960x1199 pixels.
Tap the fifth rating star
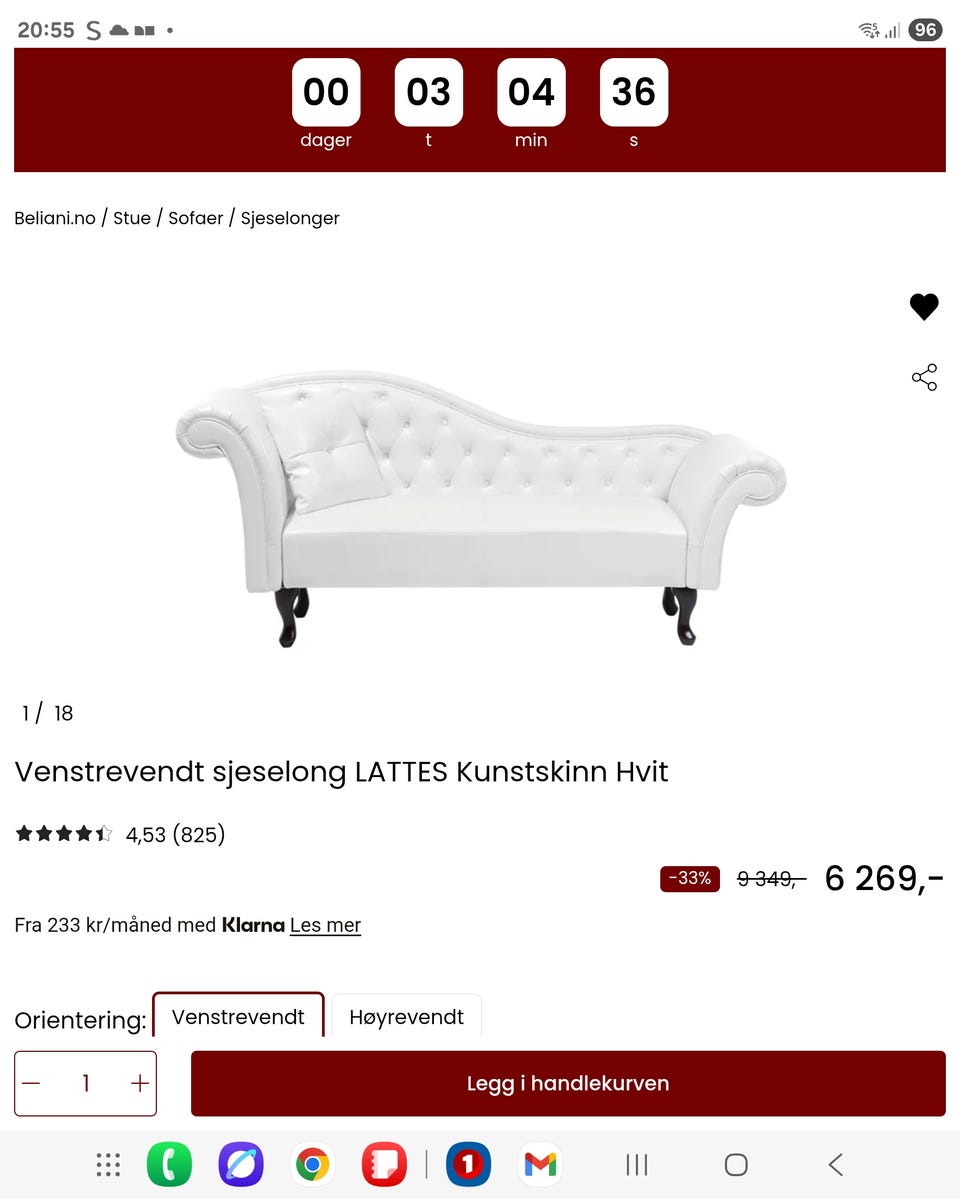[102, 833]
